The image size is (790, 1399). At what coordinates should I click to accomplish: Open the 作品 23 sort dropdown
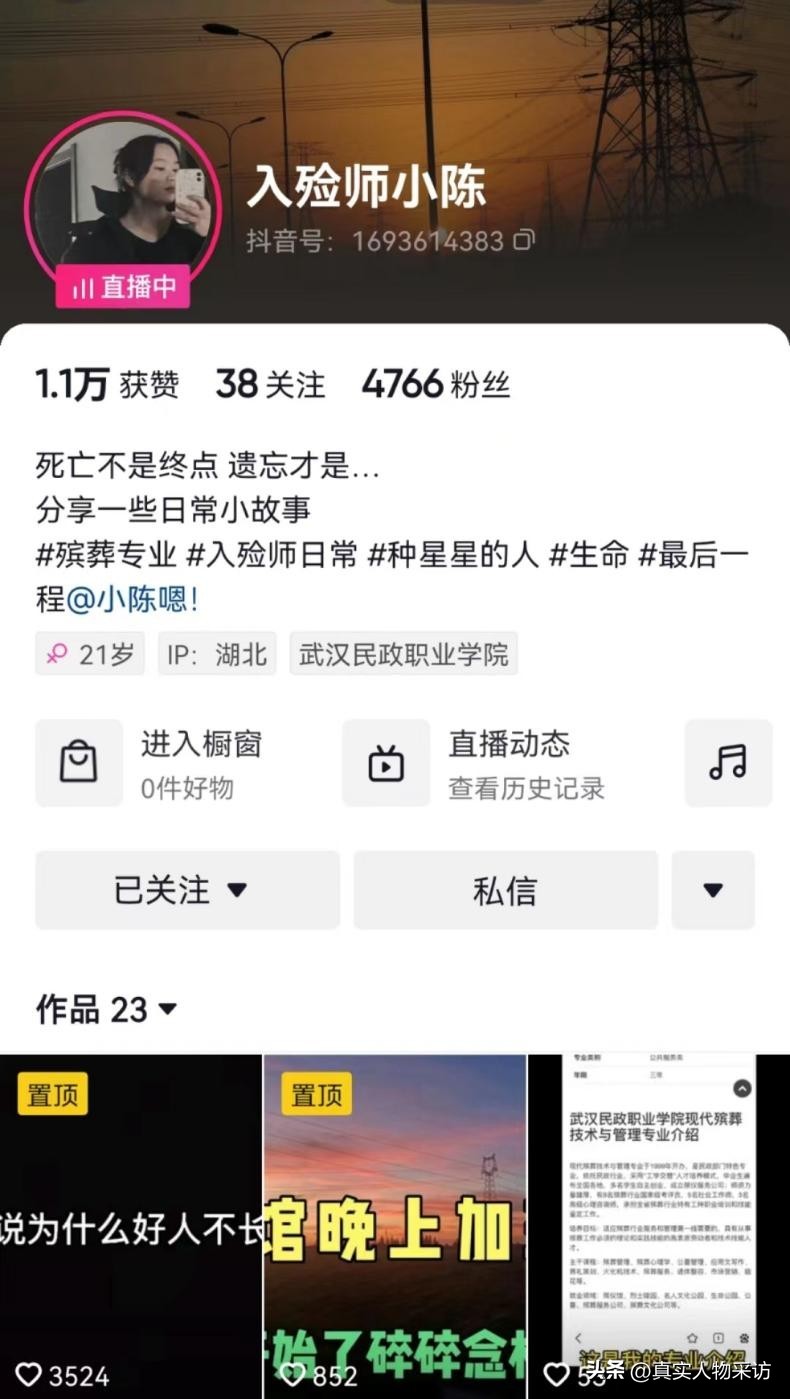pos(107,1010)
